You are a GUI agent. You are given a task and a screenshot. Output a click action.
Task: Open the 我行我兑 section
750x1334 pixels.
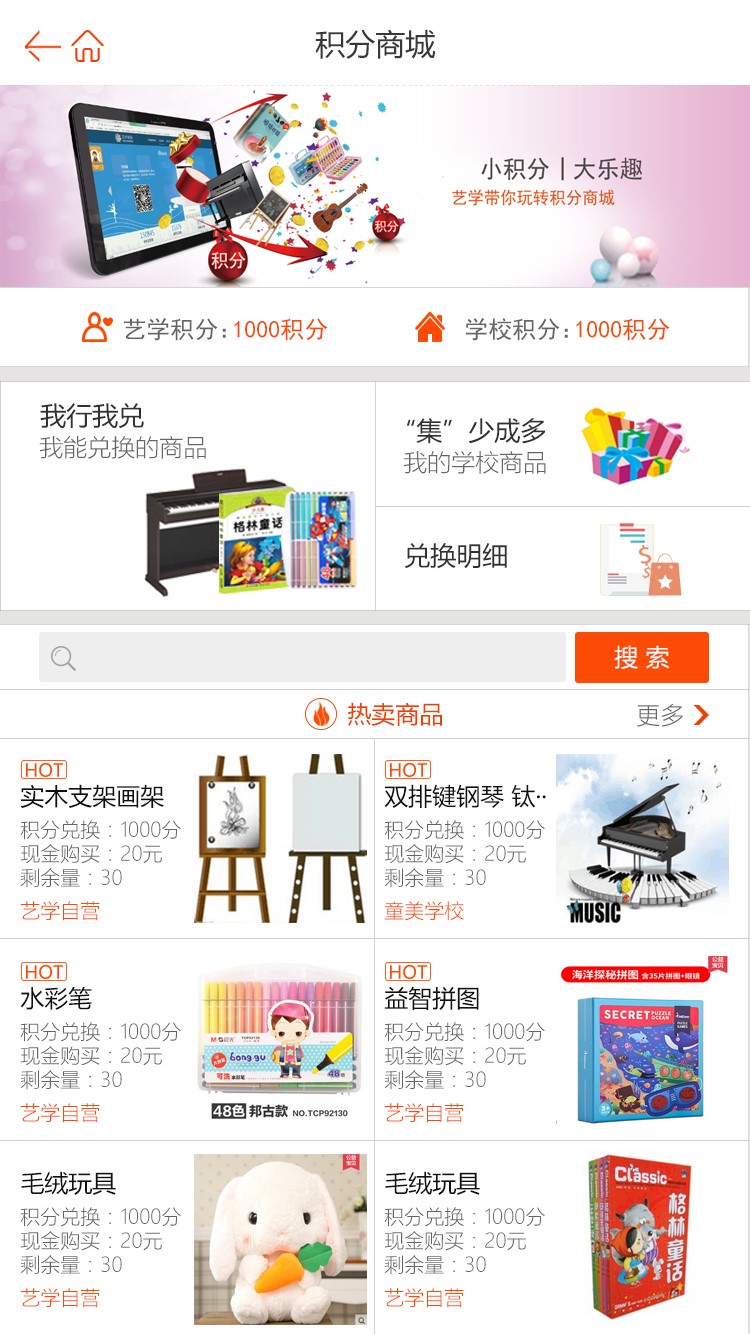coord(185,490)
